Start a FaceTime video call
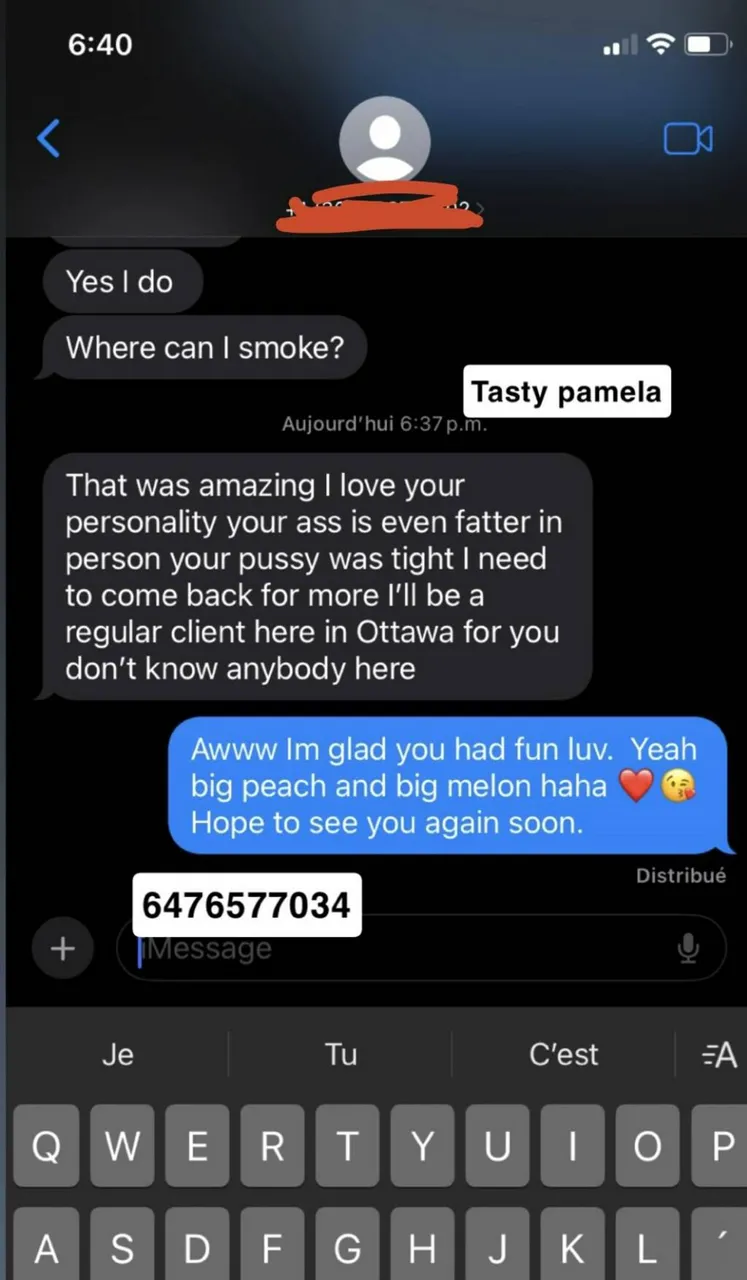747x1280 pixels. [x=688, y=138]
